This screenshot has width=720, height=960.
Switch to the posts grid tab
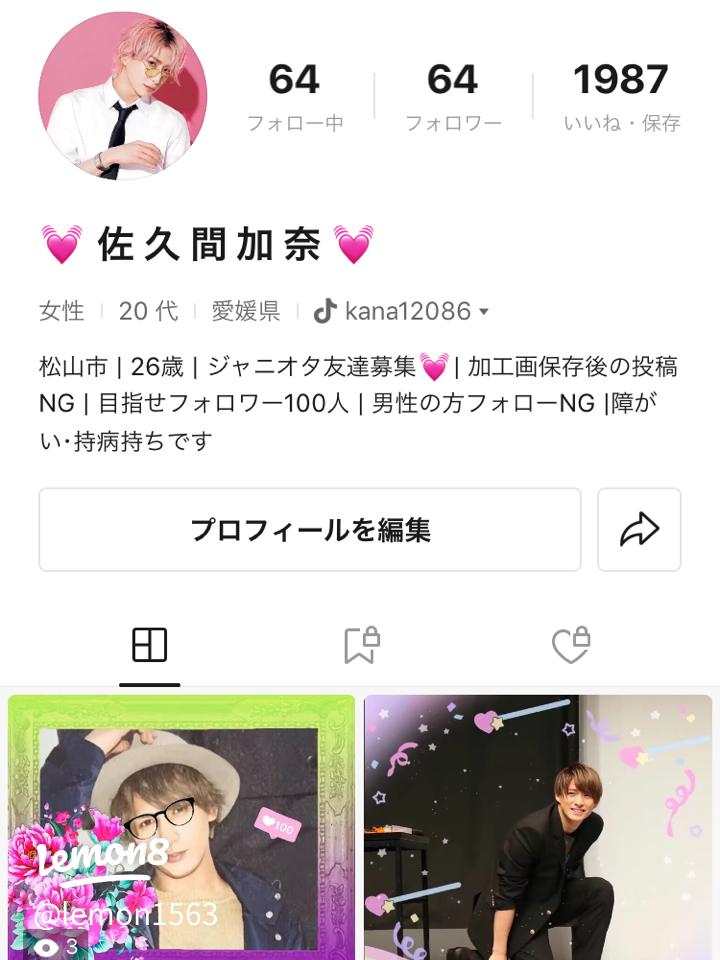[150, 646]
